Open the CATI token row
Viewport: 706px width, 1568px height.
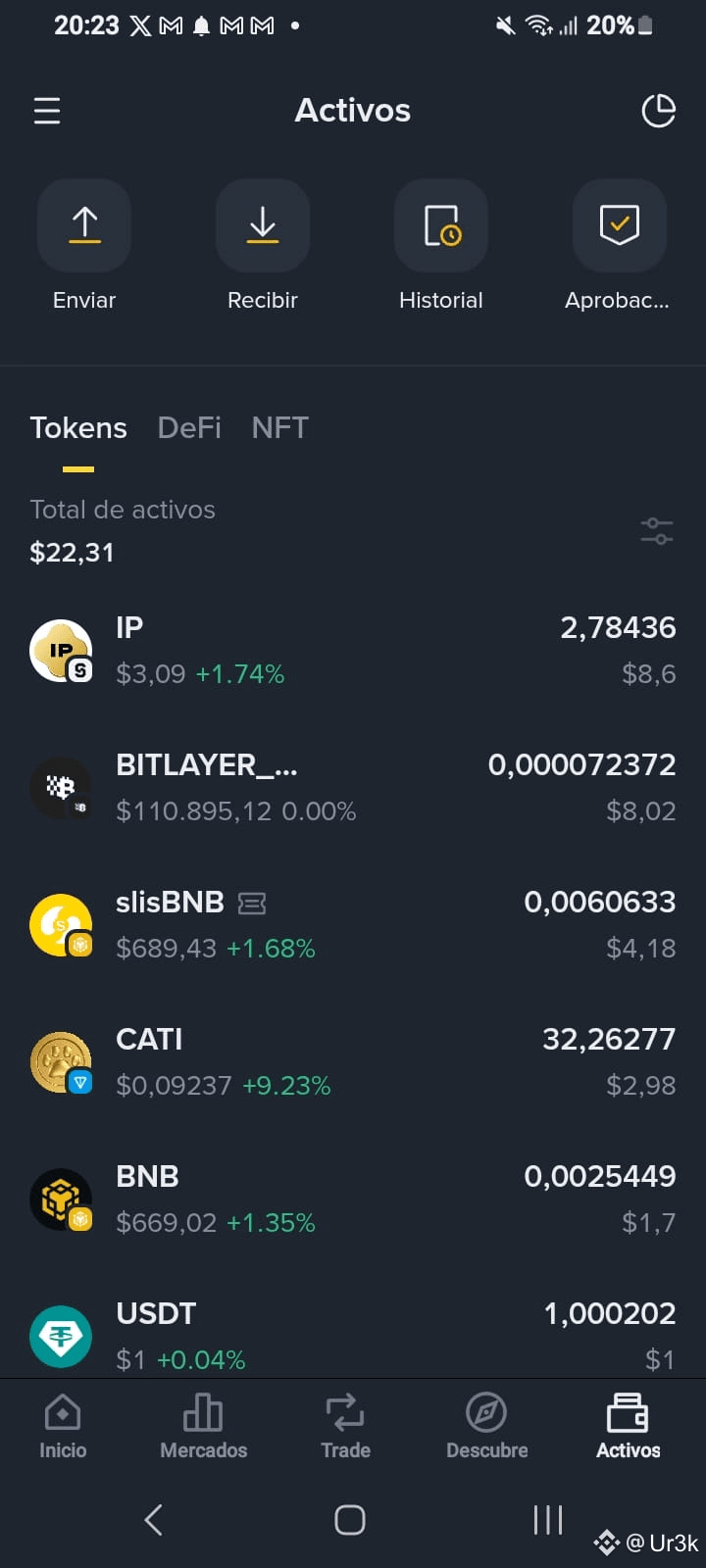[353, 1061]
